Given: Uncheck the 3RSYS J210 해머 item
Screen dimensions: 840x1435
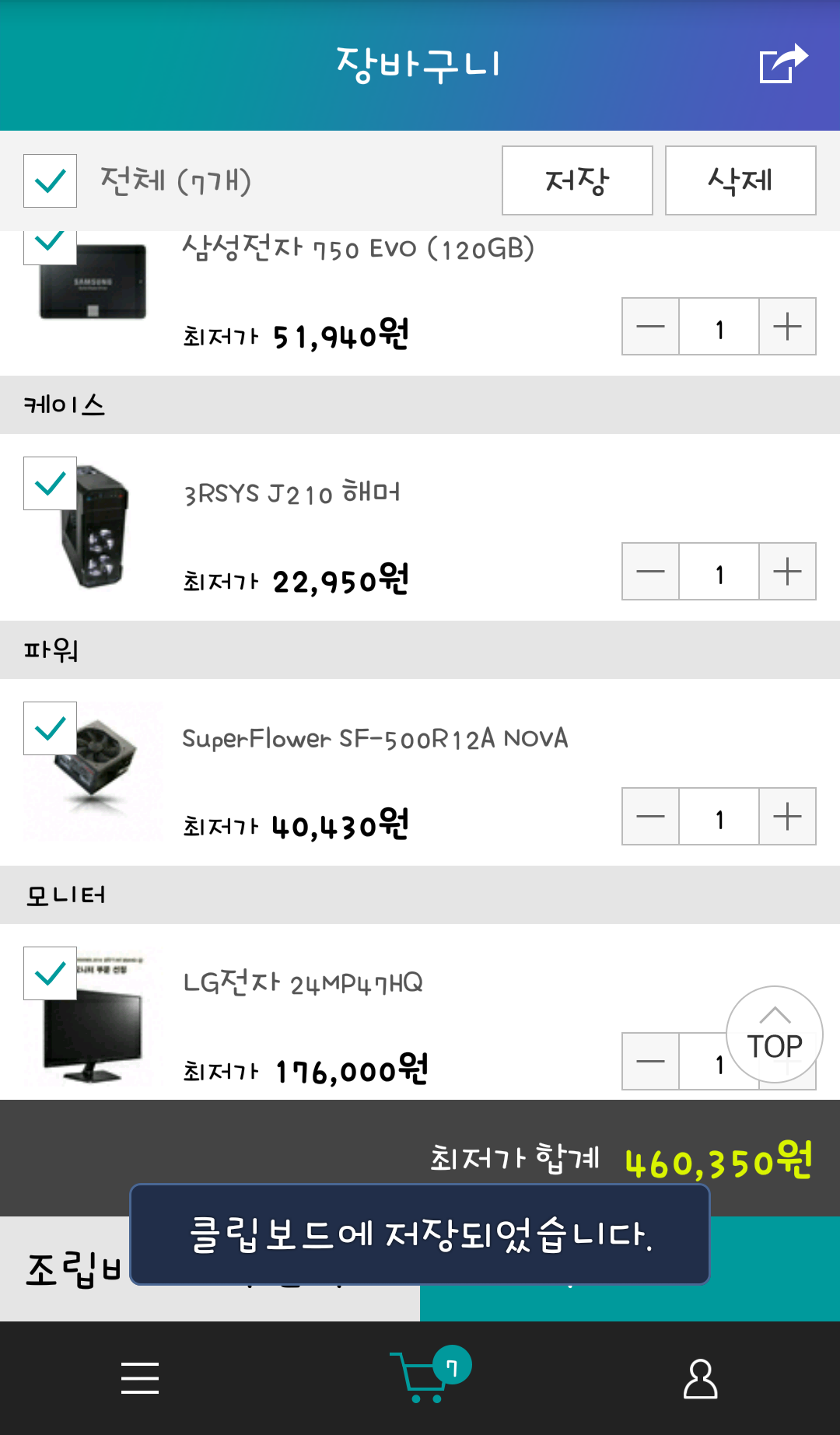Looking at the screenshot, I should [51, 484].
